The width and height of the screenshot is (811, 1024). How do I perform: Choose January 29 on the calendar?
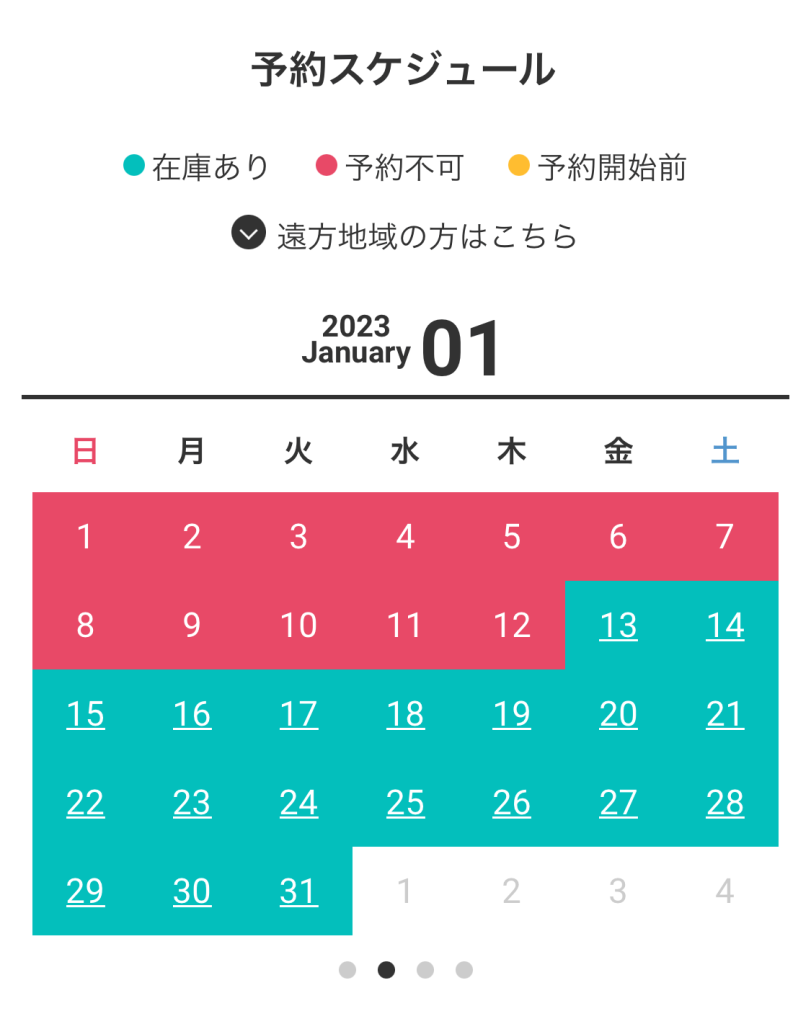(85, 891)
